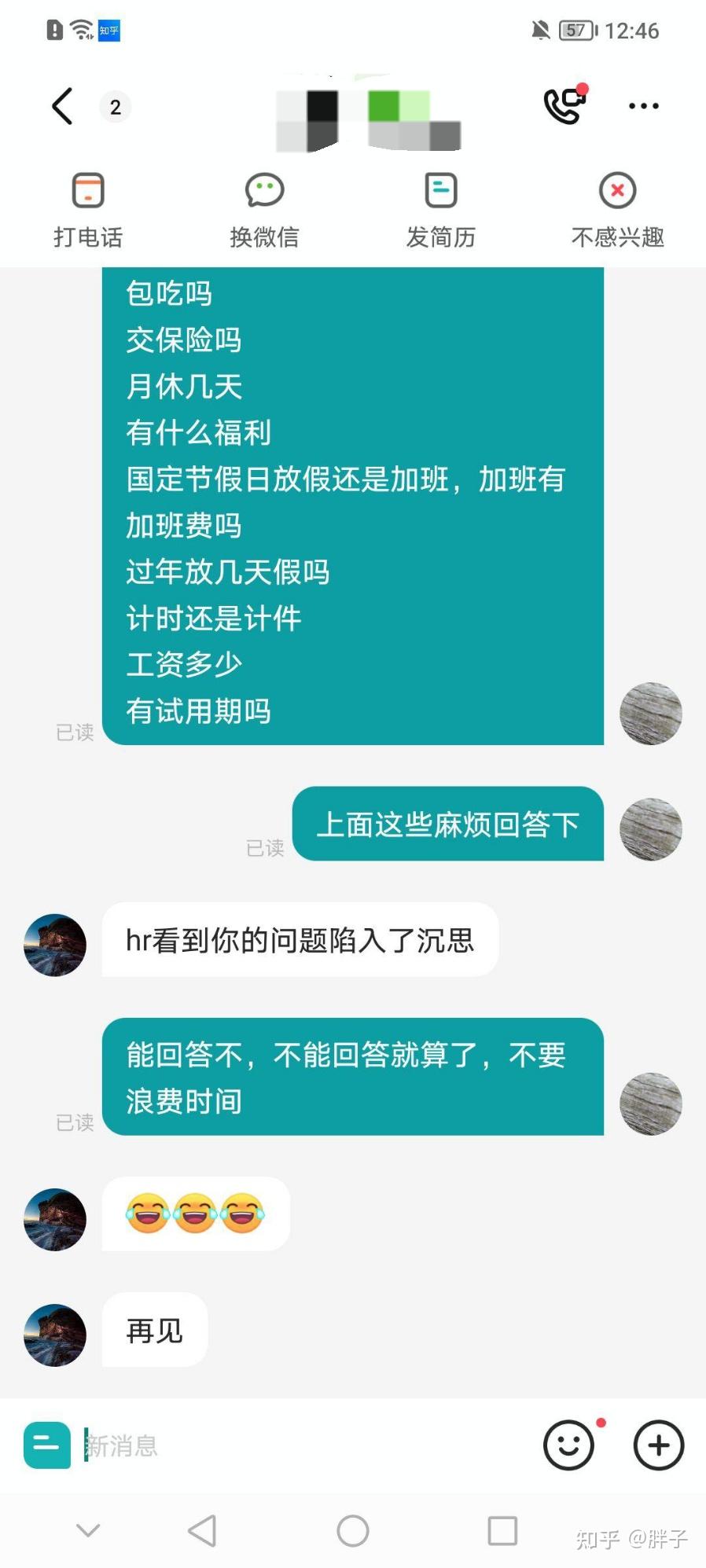
Task: Select 换微信 to exchange WeChat
Action: pos(264,210)
